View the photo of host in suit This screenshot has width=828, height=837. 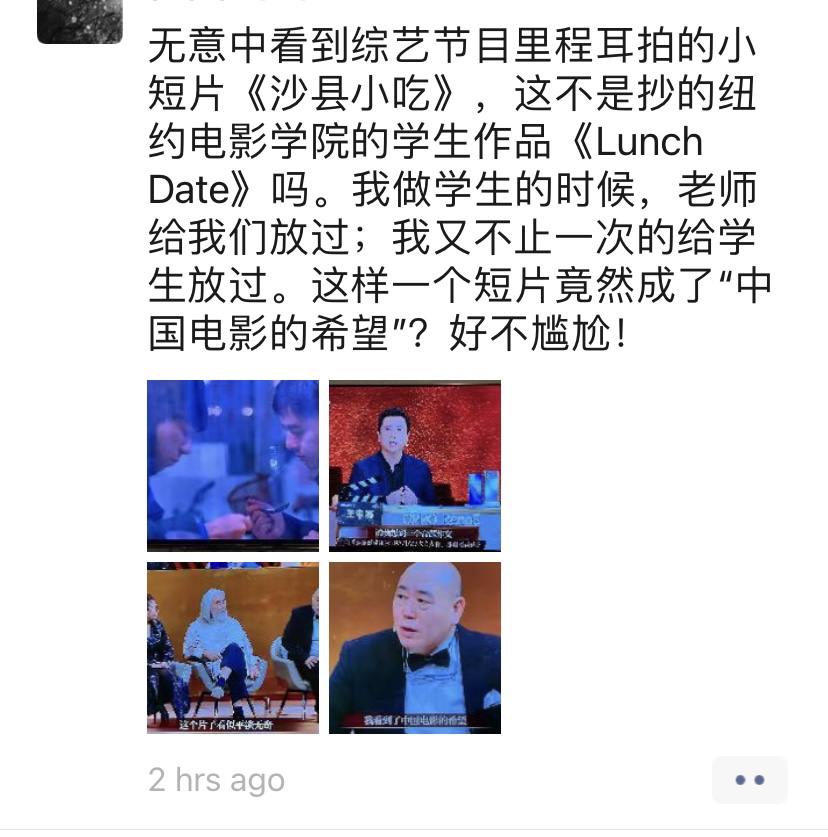point(414,465)
